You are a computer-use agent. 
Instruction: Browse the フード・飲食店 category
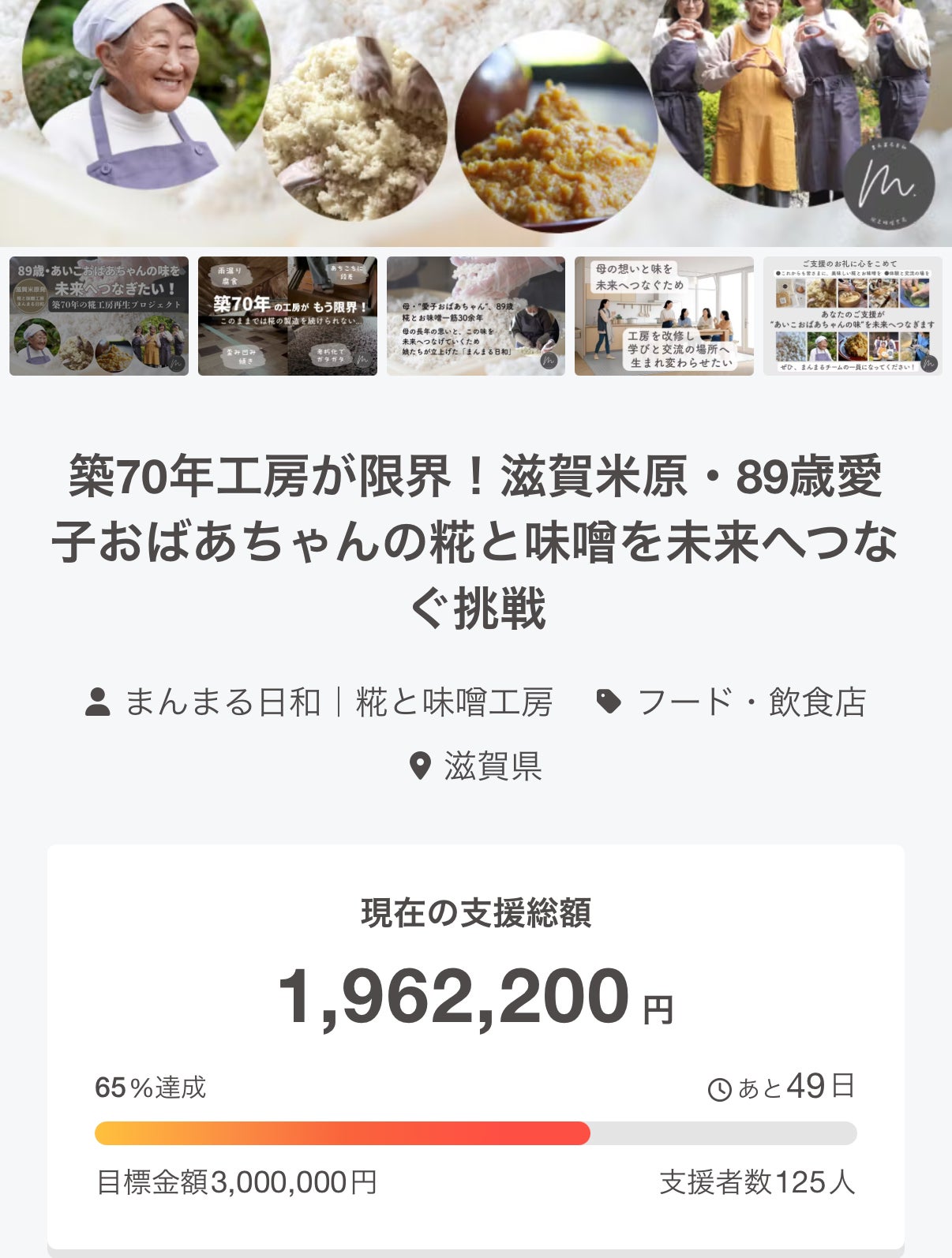click(750, 702)
